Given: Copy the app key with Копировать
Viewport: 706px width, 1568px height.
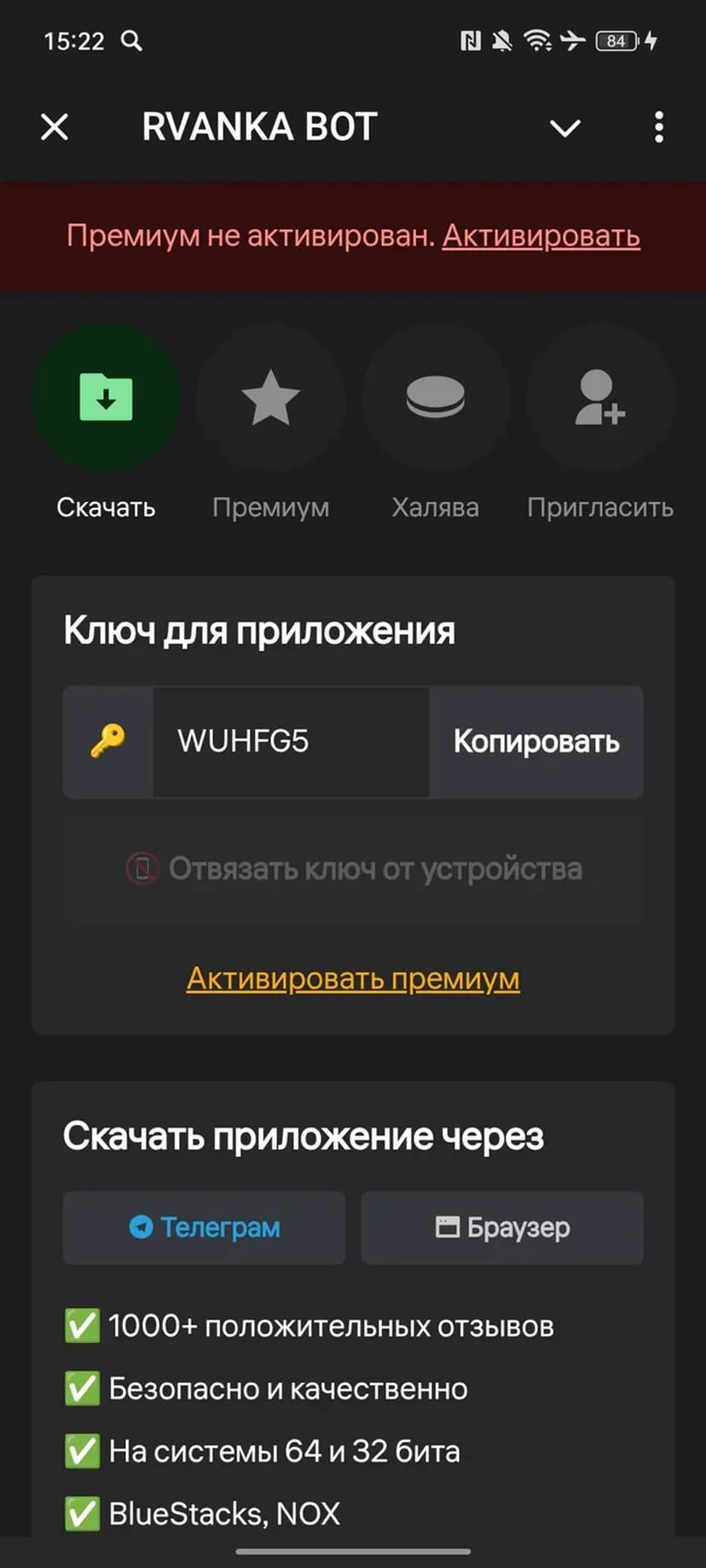Looking at the screenshot, I should [x=536, y=741].
